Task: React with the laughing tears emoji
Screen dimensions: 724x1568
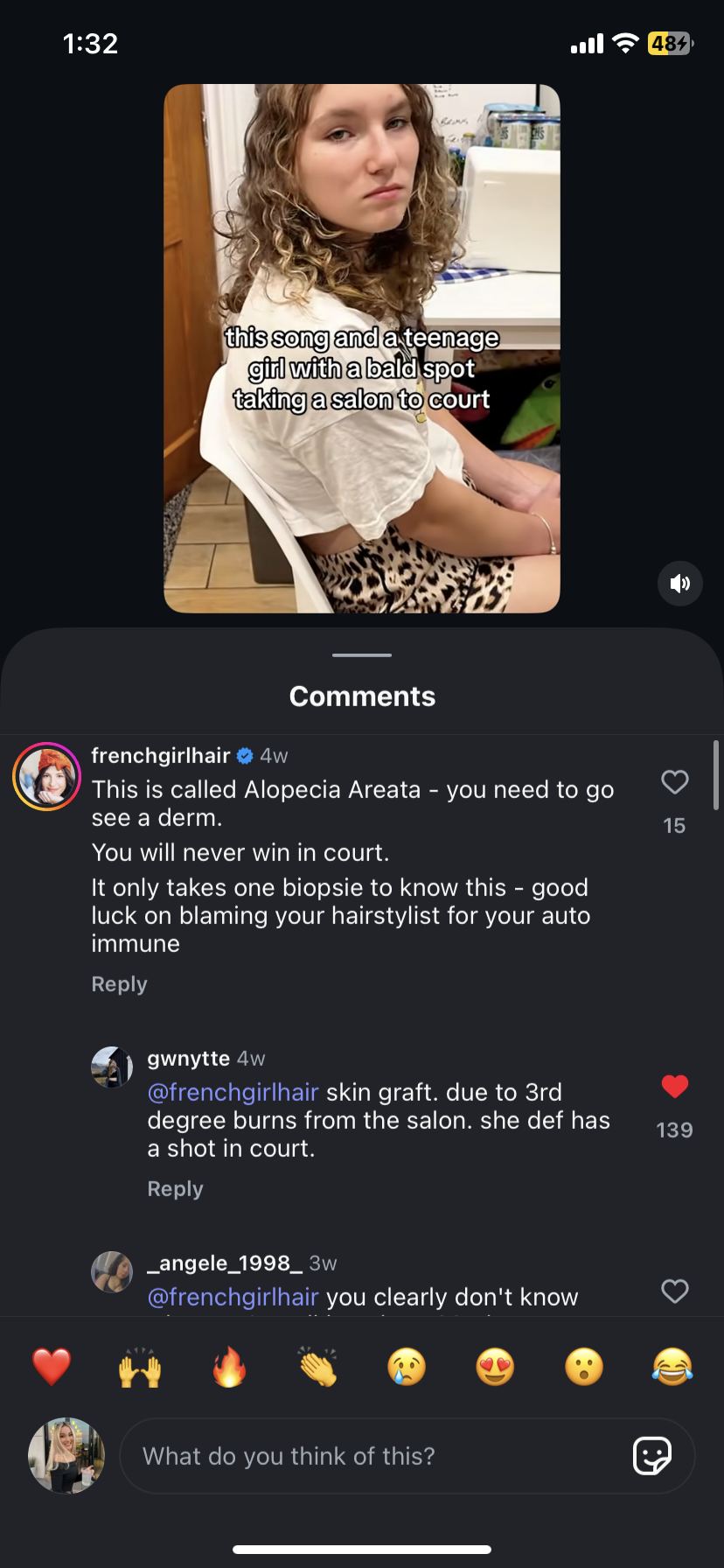Action: (672, 1367)
